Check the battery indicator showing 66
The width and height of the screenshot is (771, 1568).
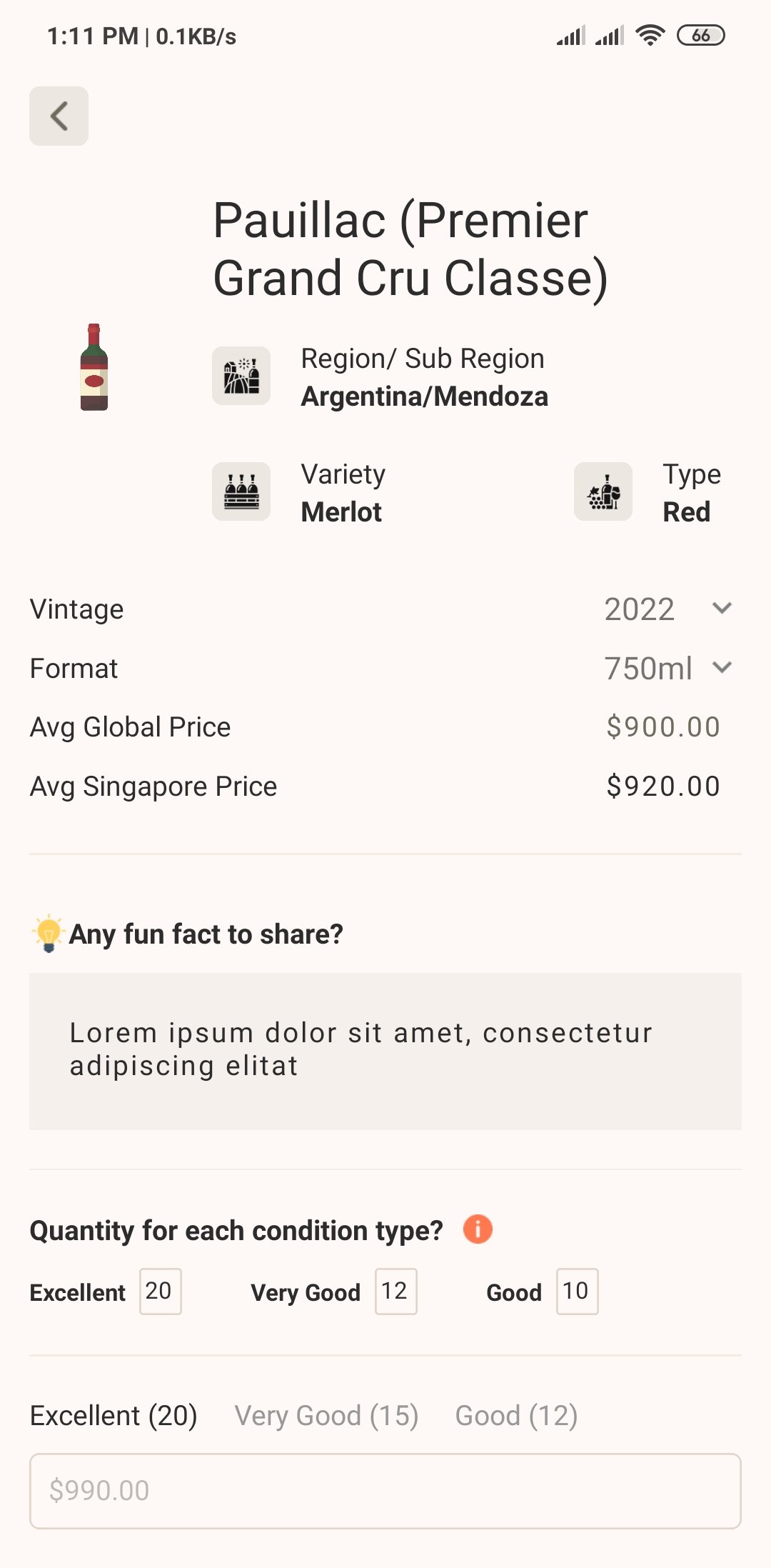point(701,34)
